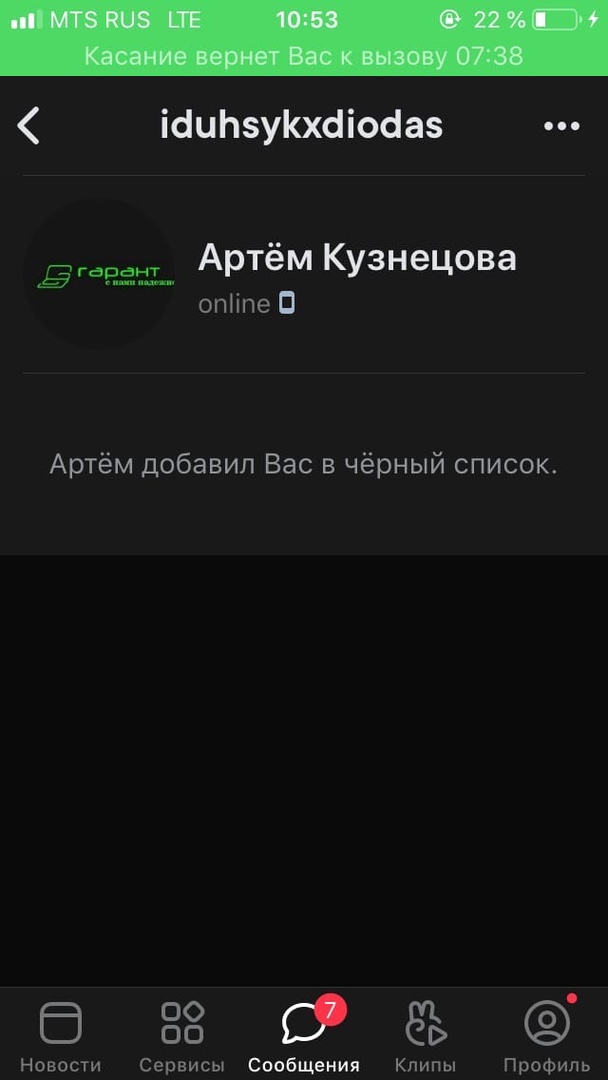Viewport: 608px width, 1080px height.
Task: Go back using the arrow icon
Action: [x=29, y=126]
